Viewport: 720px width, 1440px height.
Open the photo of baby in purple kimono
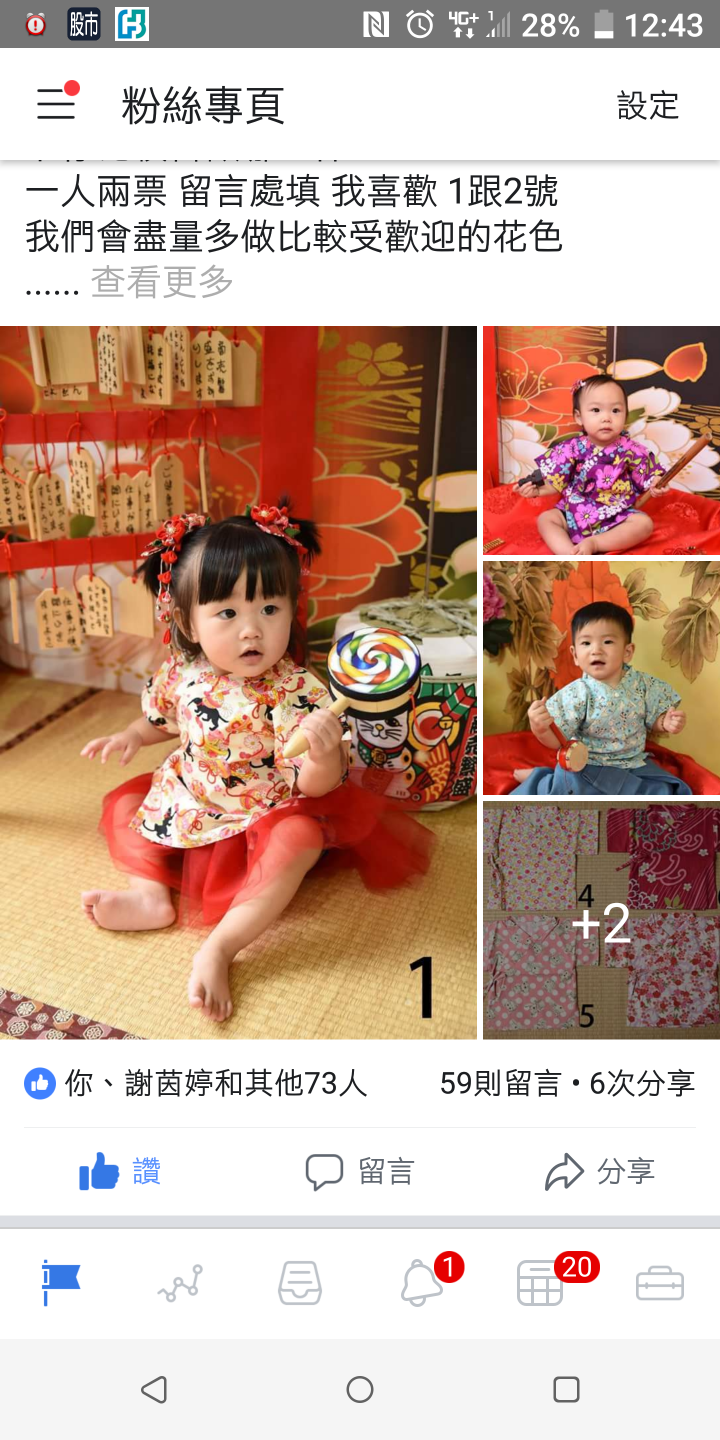(x=601, y=440)
